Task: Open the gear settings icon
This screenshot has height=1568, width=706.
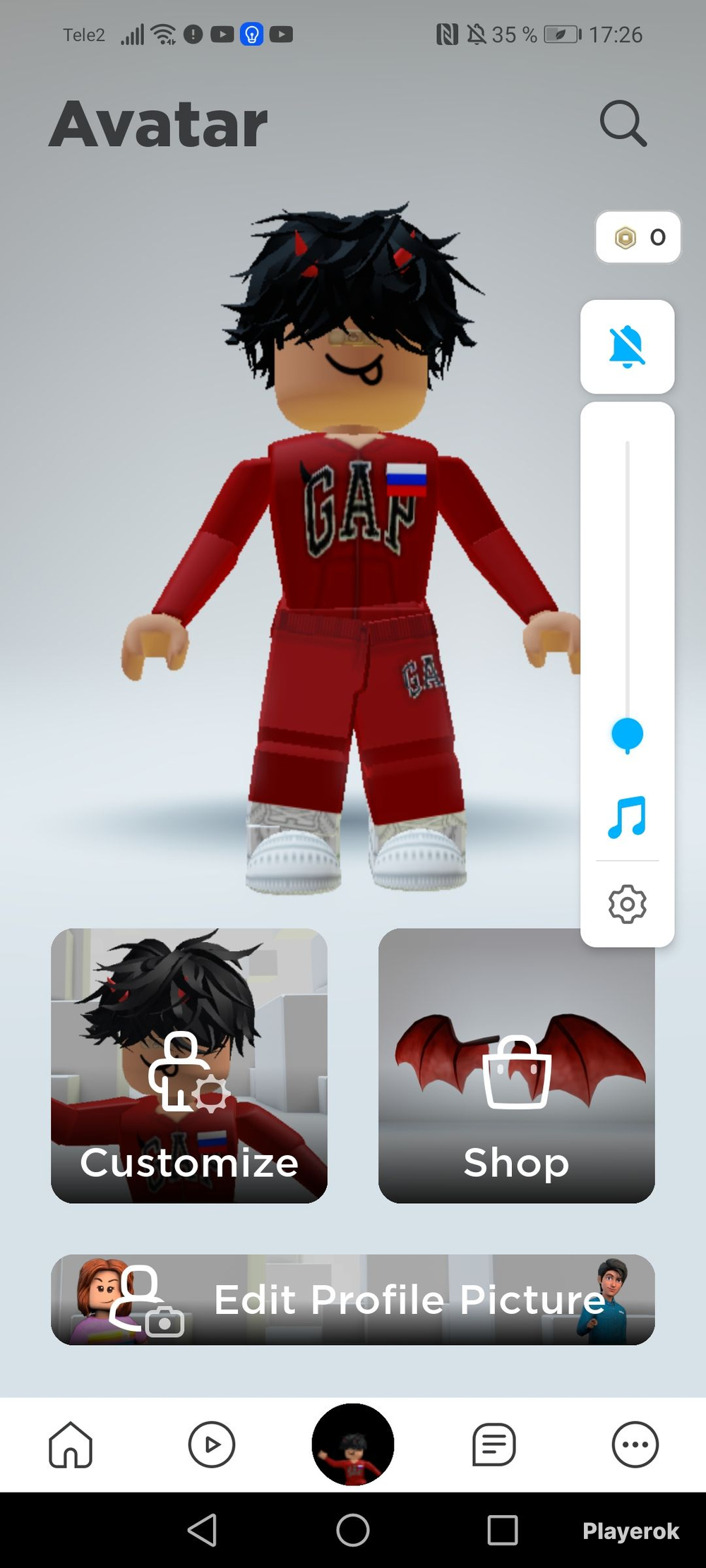Action: [x=627, y=904]
